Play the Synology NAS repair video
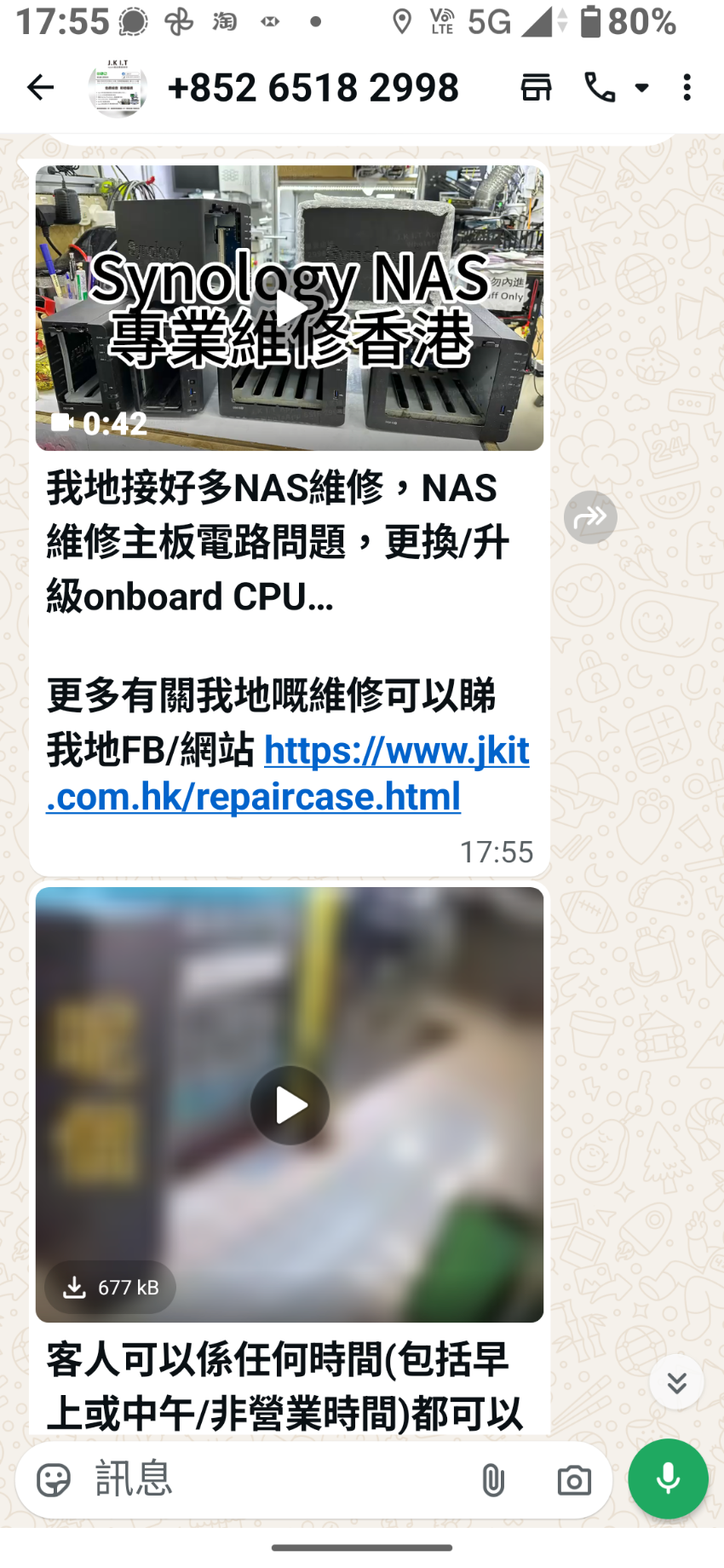Viewport: 724px width, 1568px height. [x=290, y=308]
